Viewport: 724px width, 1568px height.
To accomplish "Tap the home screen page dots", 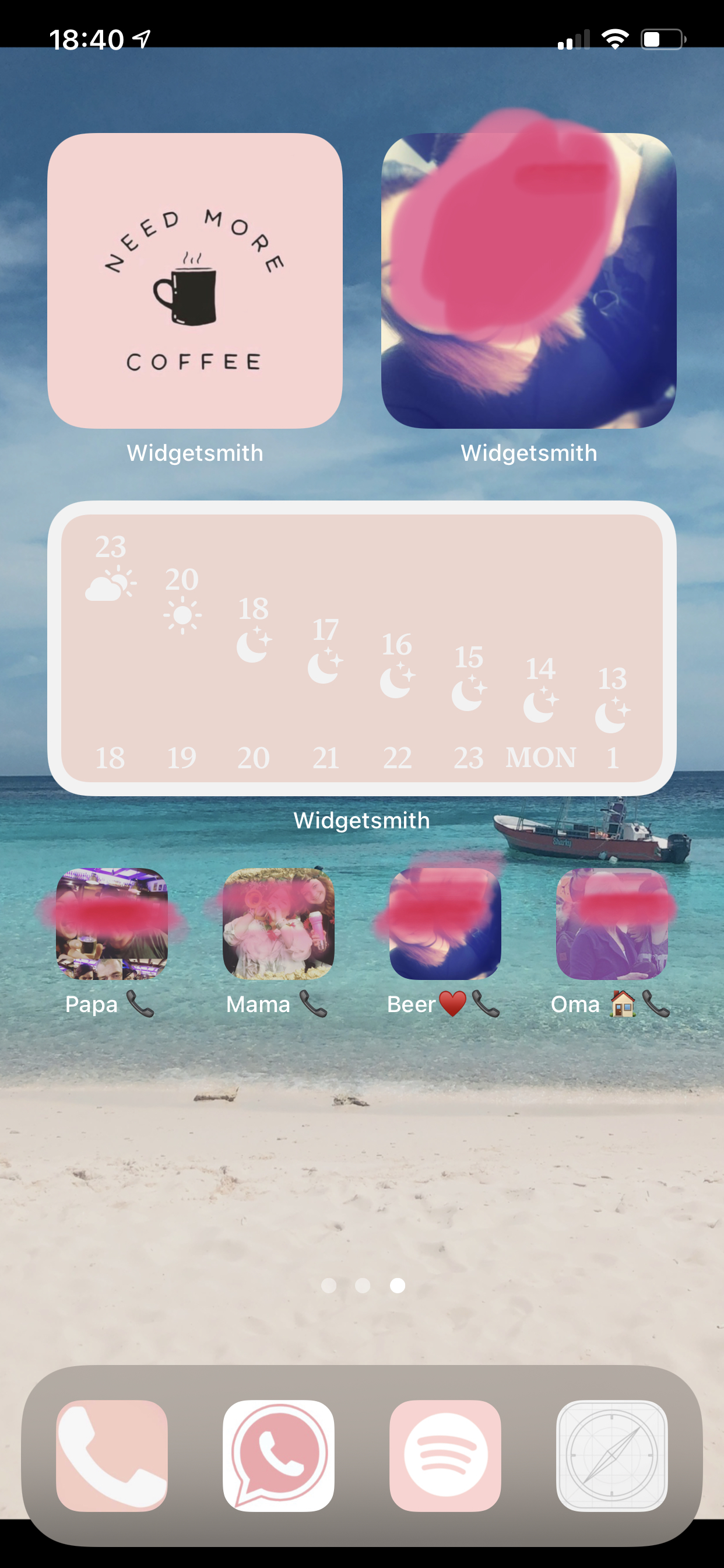I will 363,1285.
